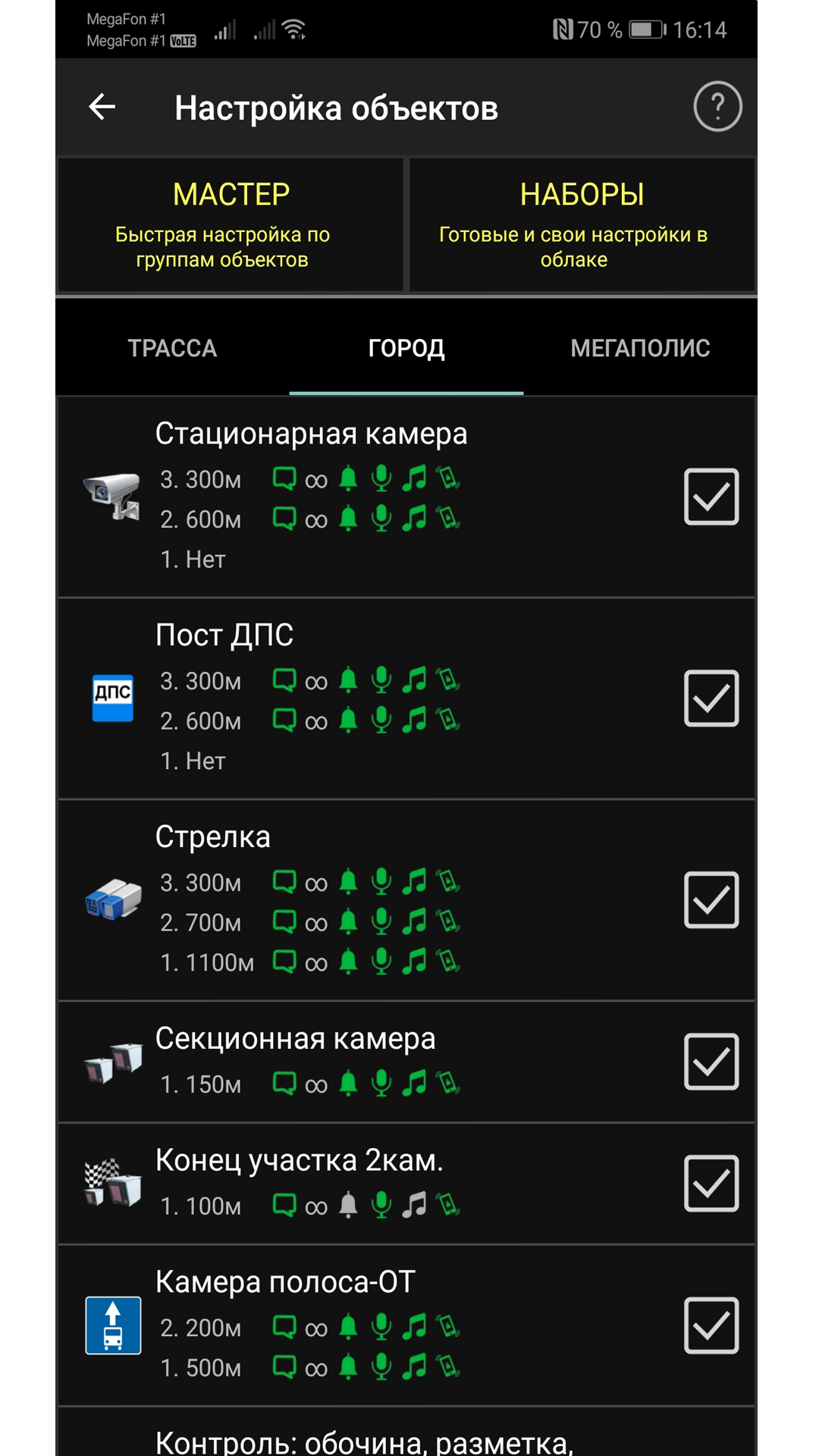Viewport: 819px width, 1456px height.
Task: Uncheck the Стационарная камера checkbox
Action: [711, 497]
